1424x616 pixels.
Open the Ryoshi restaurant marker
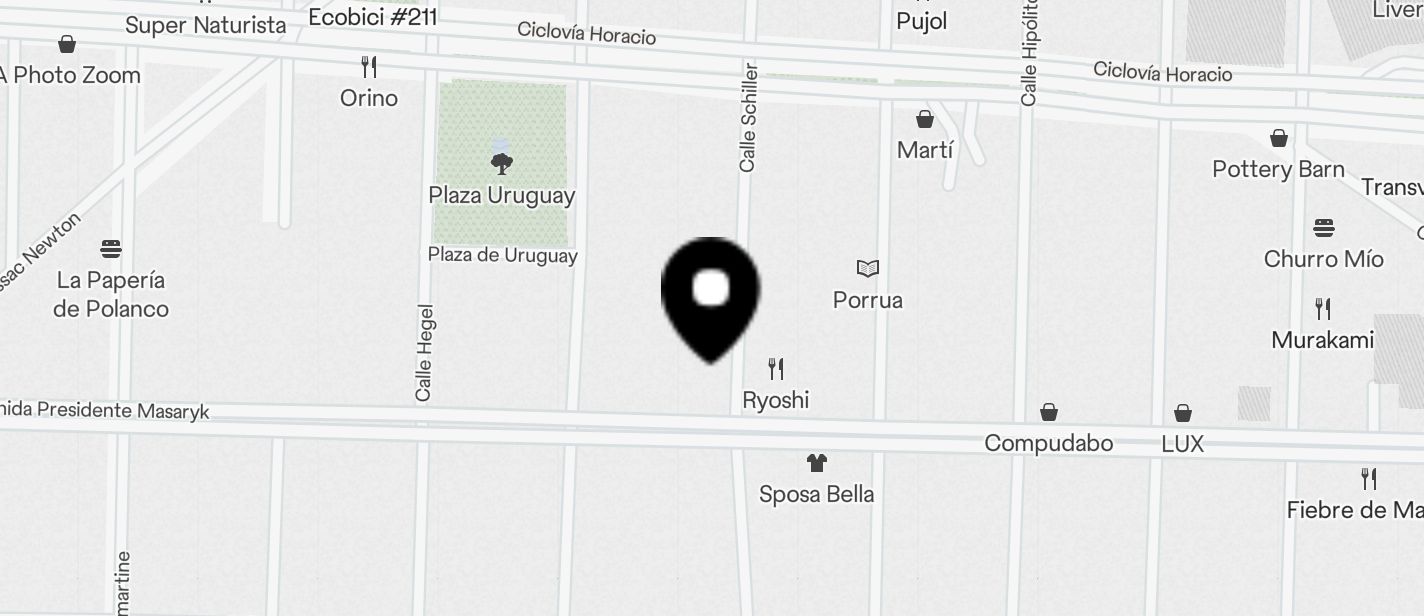pyautogui.click(x=776, y=369)
